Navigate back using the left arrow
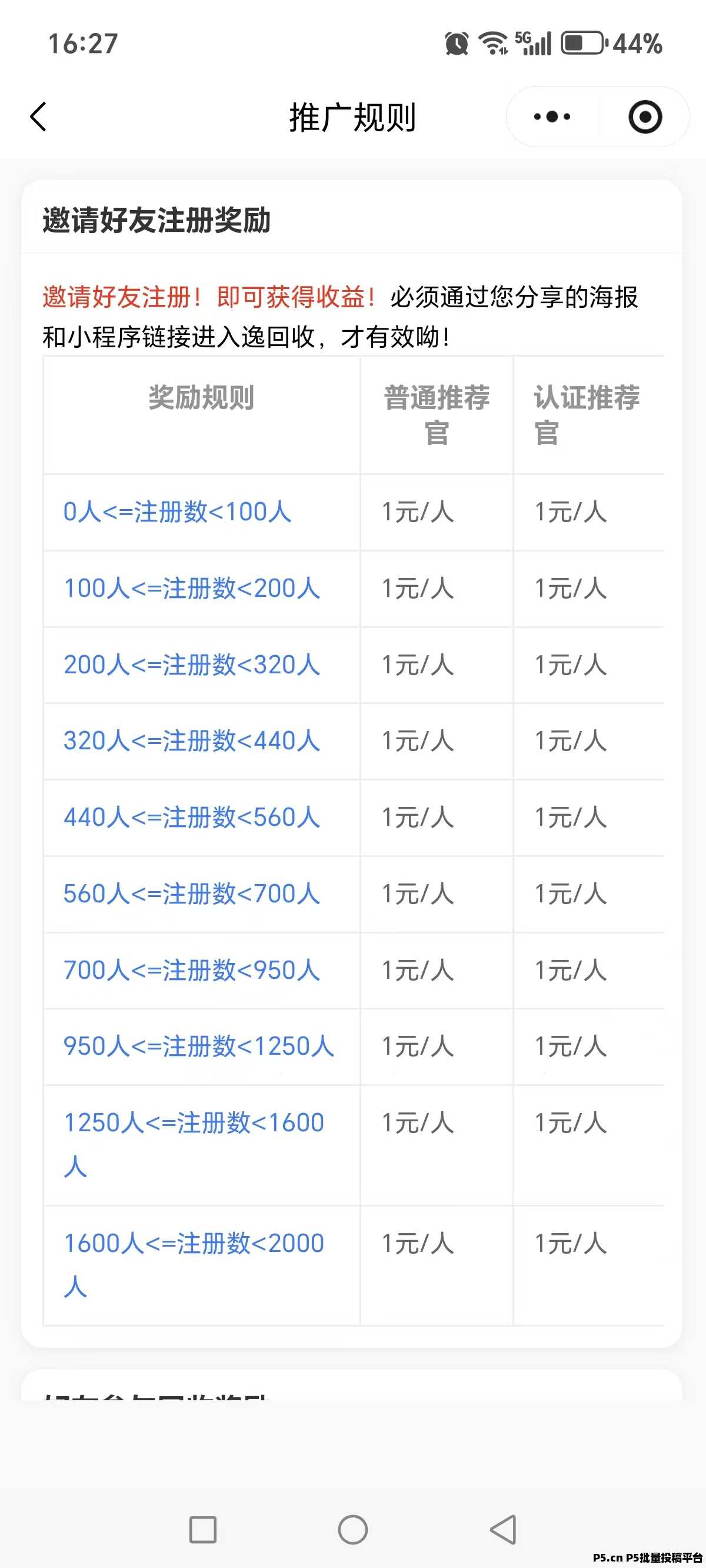This screenshot has height=1568, width=706. (x=38, y=117)
